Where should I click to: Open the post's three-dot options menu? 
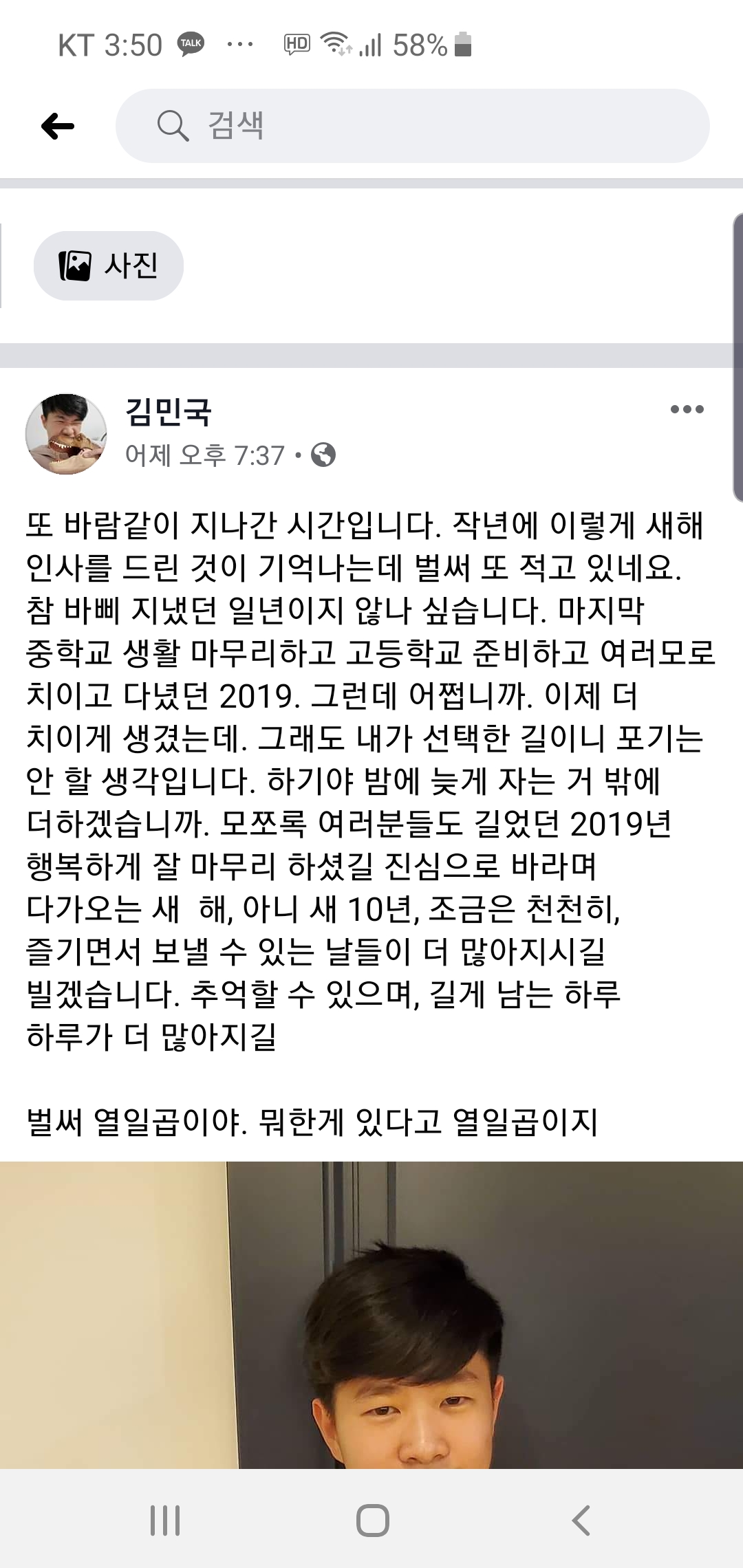pyautogui.click(x=687, y=409)
